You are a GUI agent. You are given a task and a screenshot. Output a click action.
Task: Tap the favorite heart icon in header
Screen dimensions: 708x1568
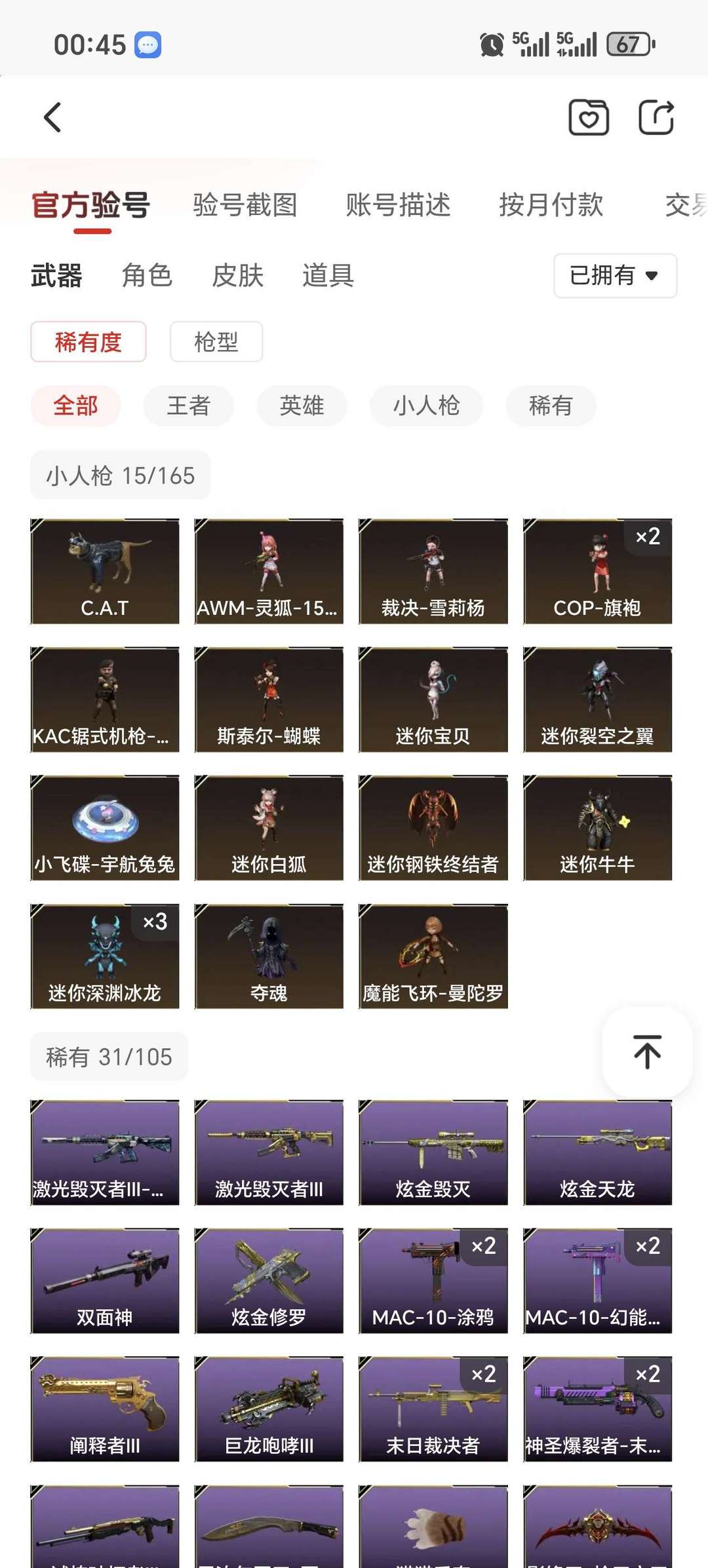tap(588, 117)
